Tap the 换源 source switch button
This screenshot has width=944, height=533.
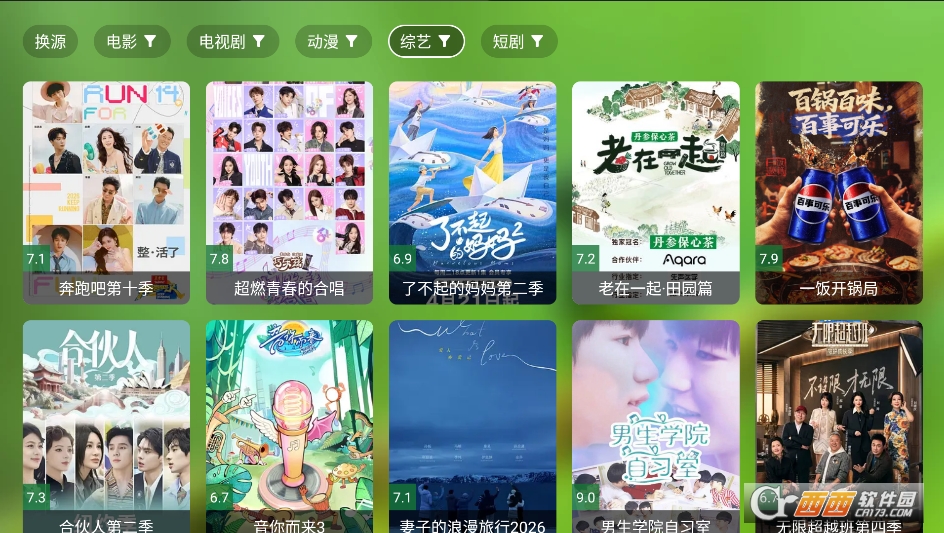[50, 41]
